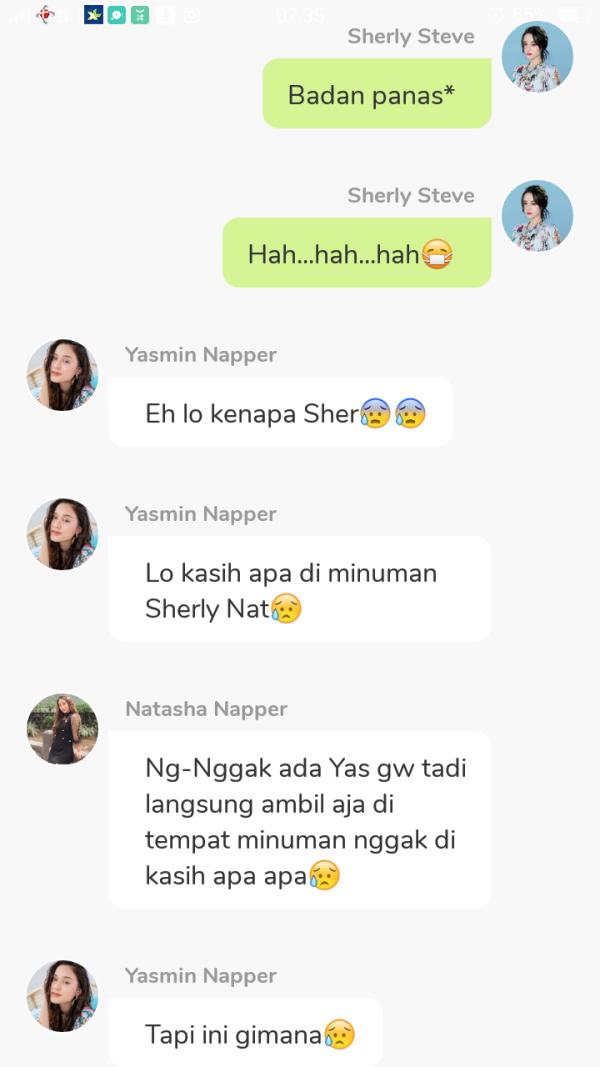The height and width of the screenshot is (1067, 600).
Task: Tap Sherly Steve's avatar beside "Badan panas*"
Action: click(537, 57)
